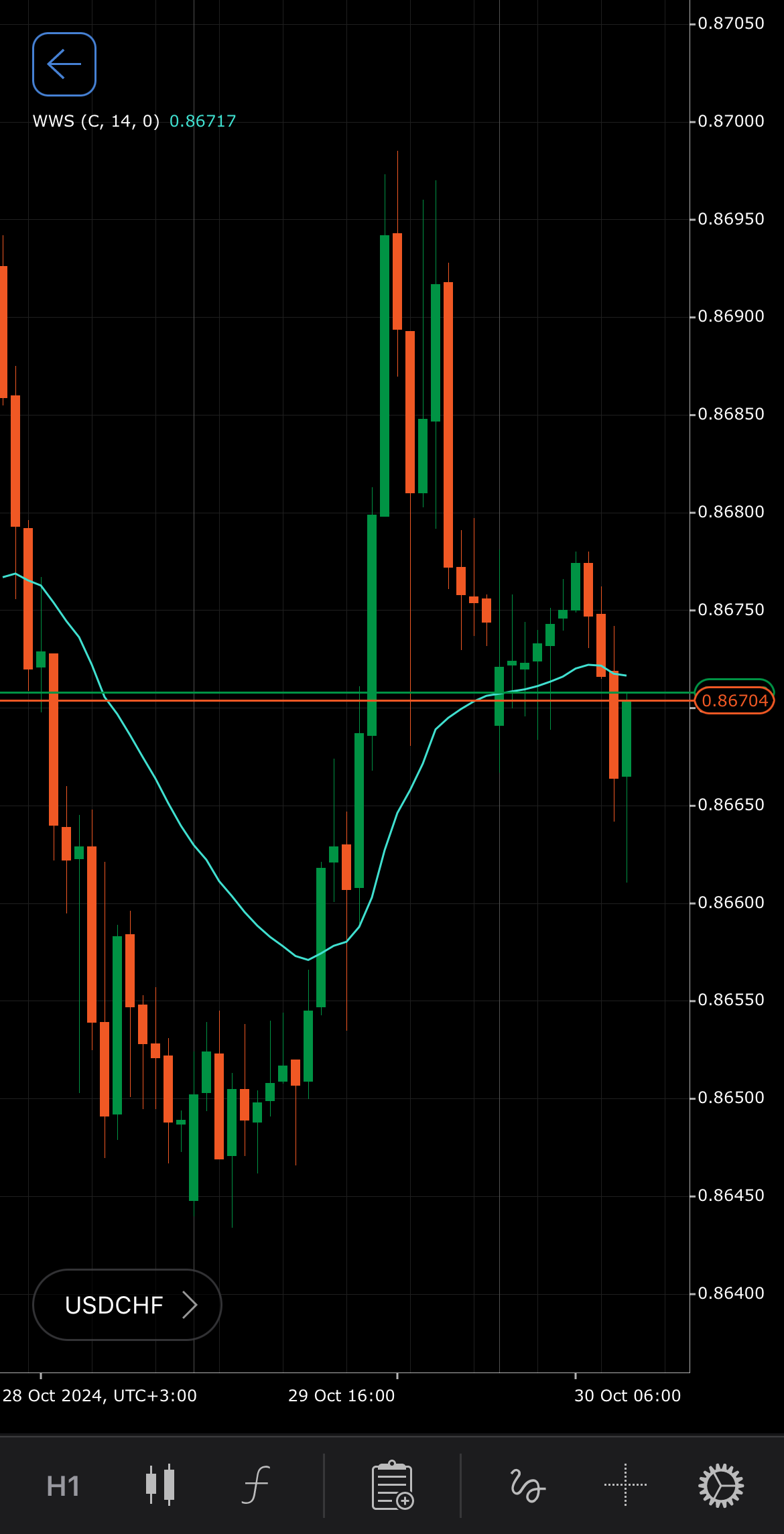Open the USDCHF symbol selector
The width and height of the screenshot is (784, 1534).
[127, 1305]
